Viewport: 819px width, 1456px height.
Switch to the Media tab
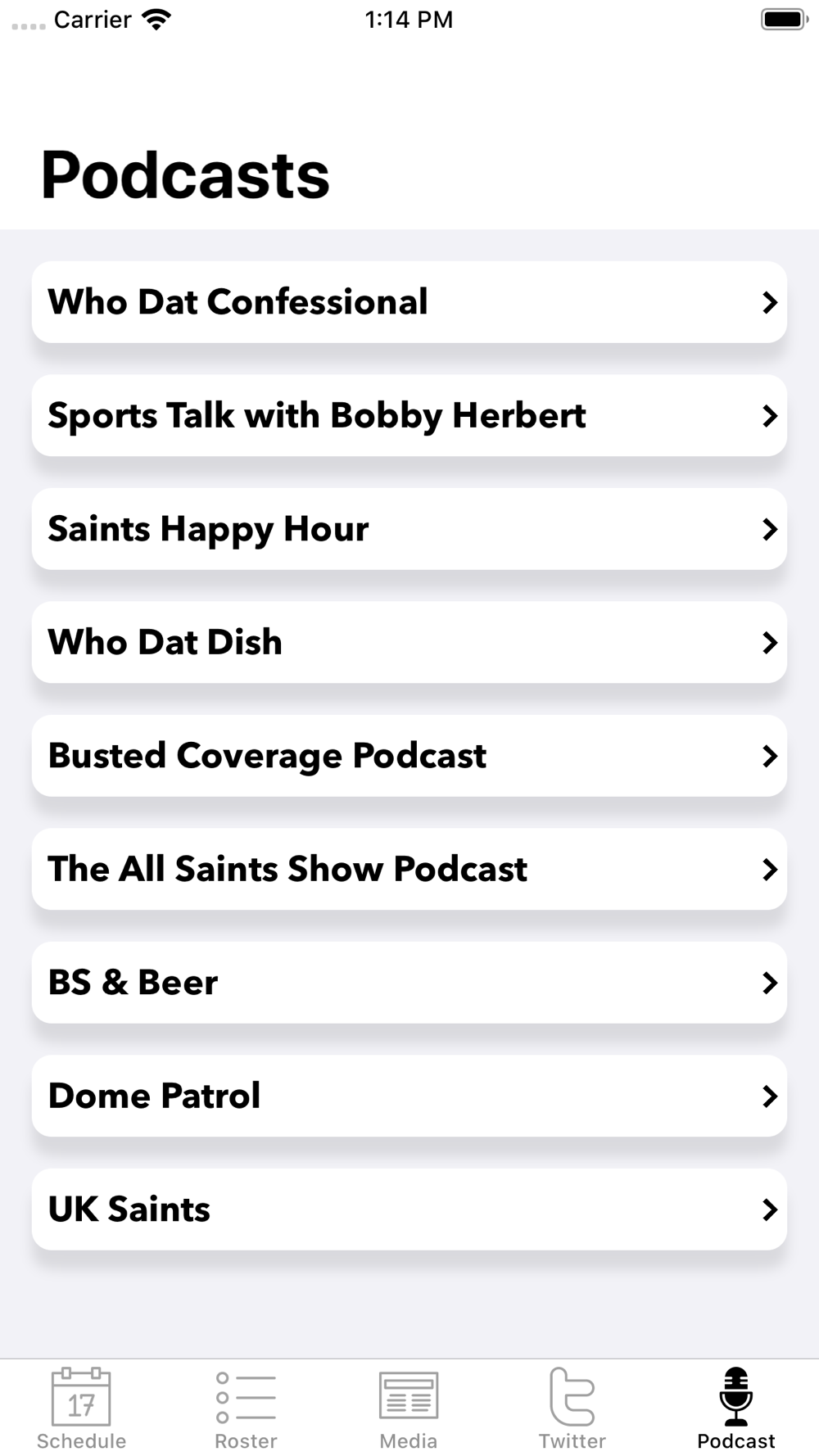[x=409, y=1409]
